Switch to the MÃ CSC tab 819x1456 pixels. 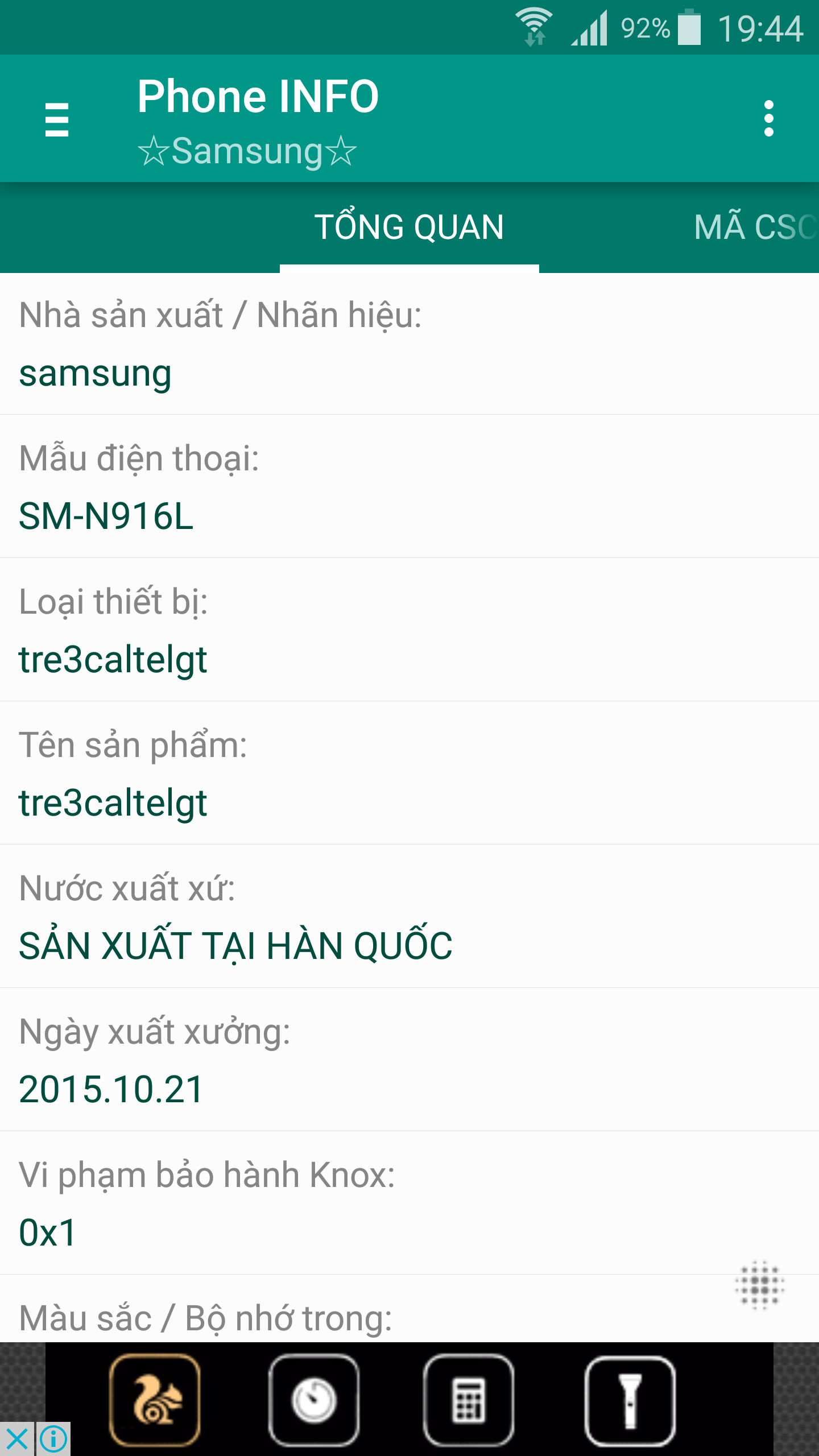756,227
